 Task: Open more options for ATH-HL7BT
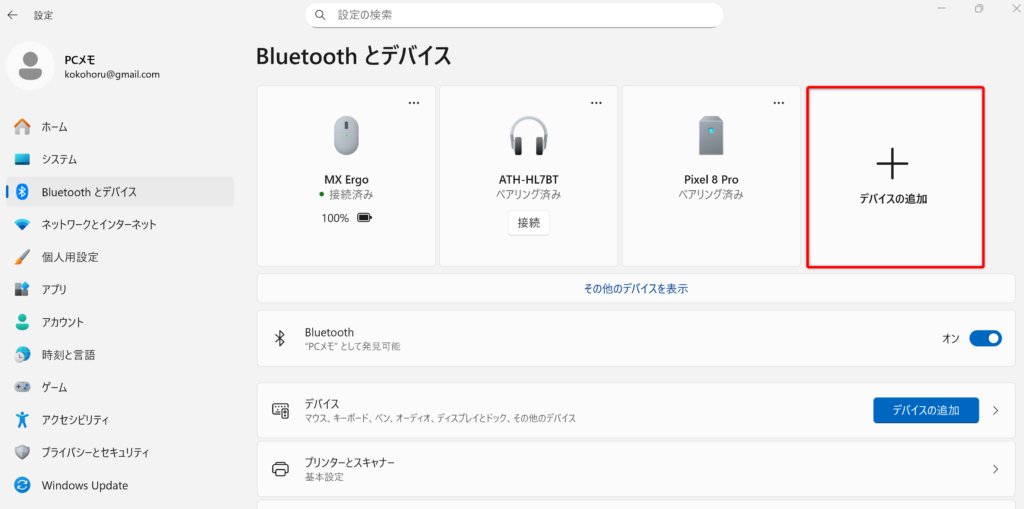coord(596,103)
